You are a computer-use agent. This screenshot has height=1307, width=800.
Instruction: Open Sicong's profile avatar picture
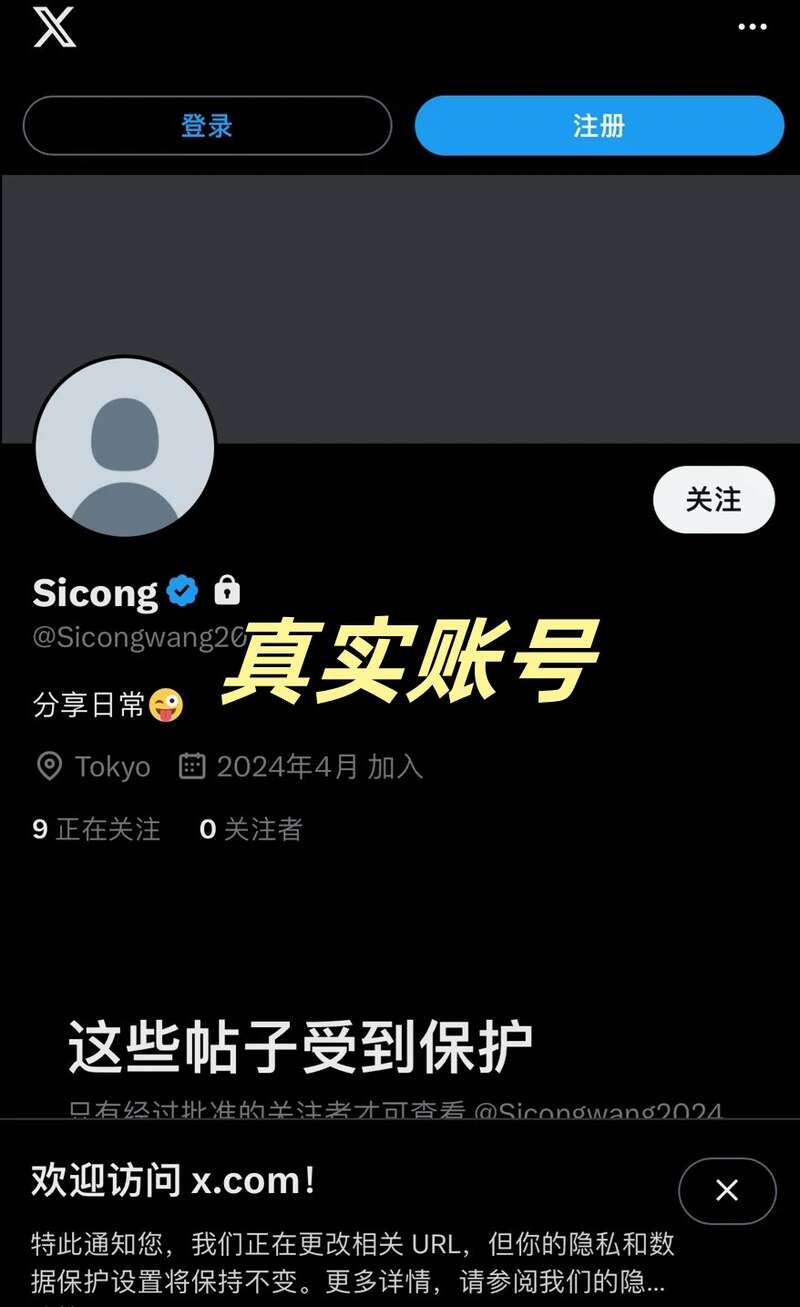pos(125,447)
